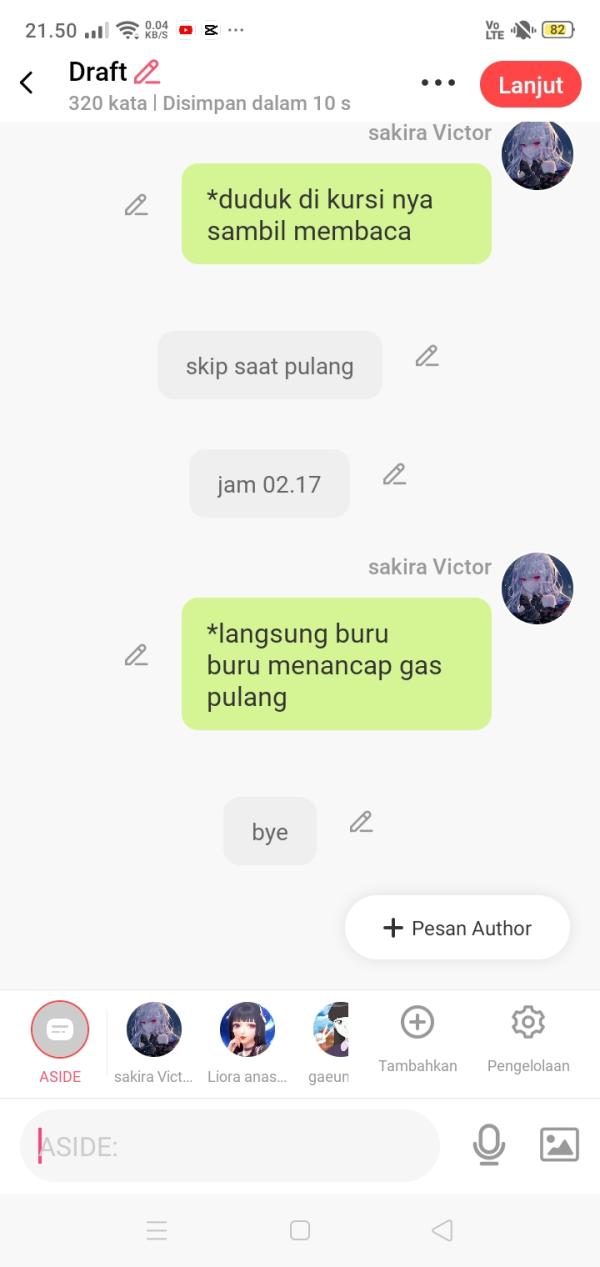Open the three-dot overflow menu
Screen dimensions: 600x1267
[438, 83]
